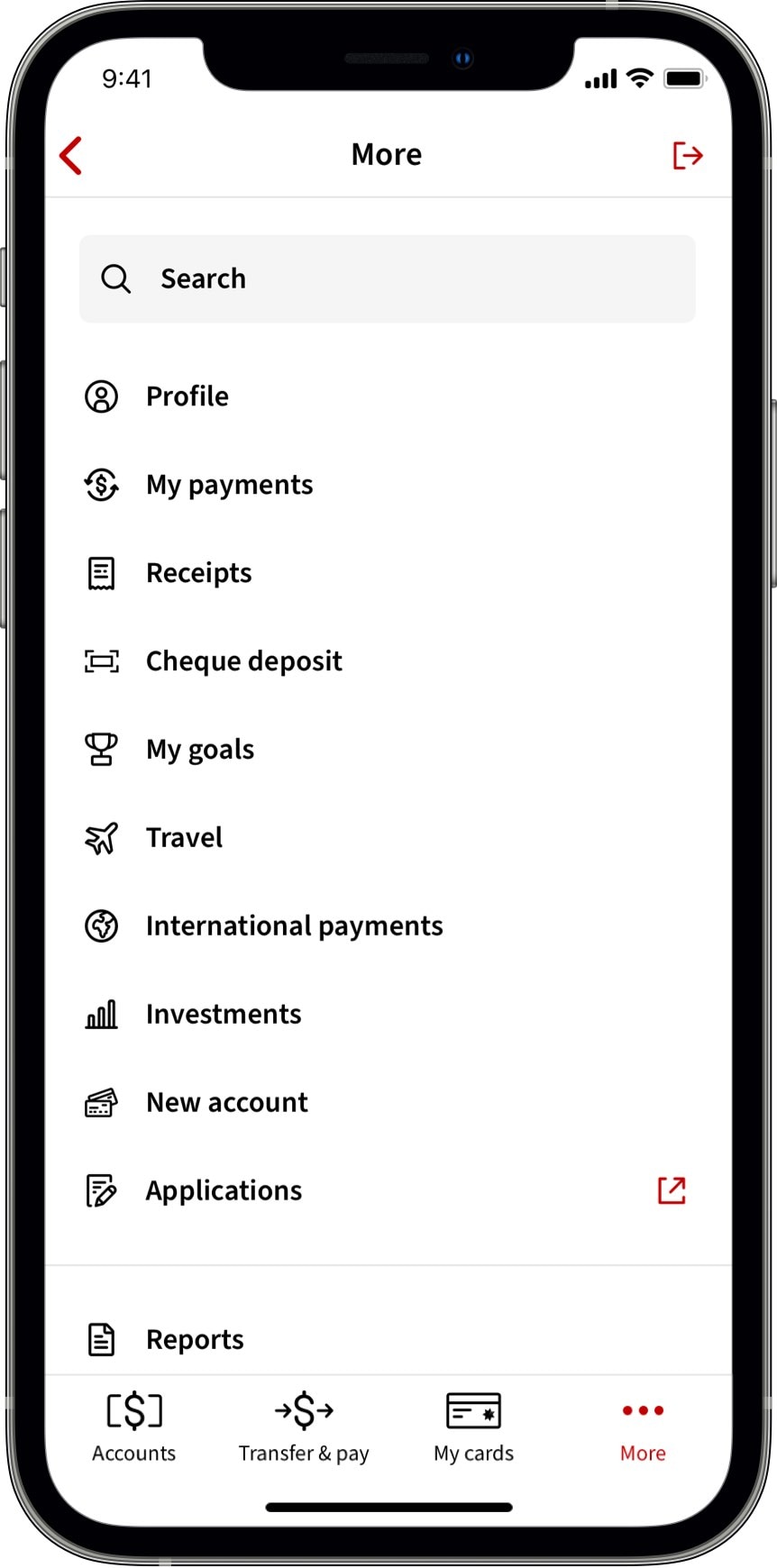This screenshot has width=777, height=1568.
Task: Start a New account
Action: tap(226, 1103)
